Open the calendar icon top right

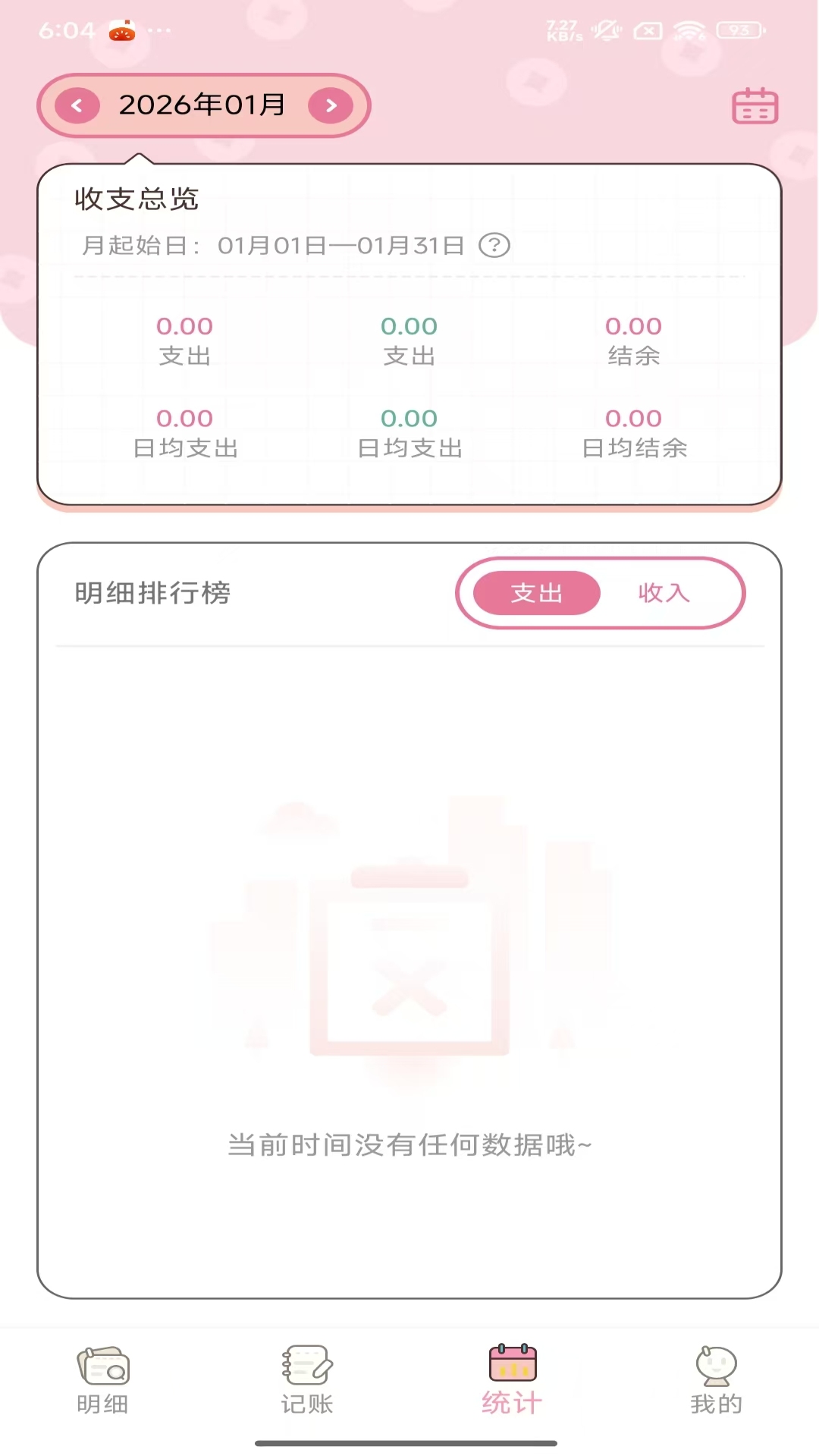click(x=756, y=105)
